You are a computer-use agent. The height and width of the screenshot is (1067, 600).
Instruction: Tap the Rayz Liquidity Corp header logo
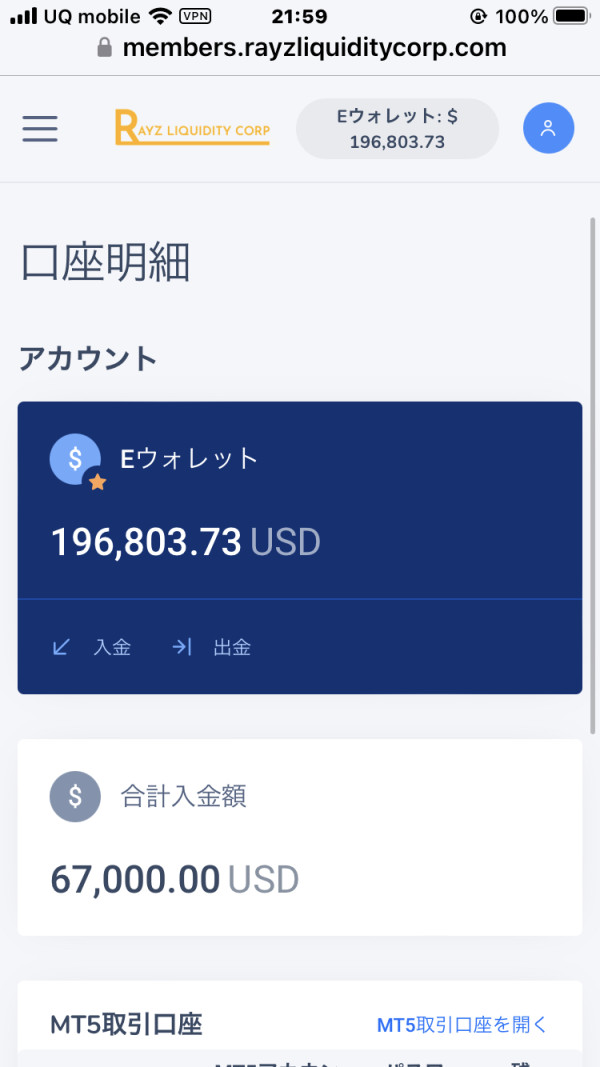(x=193, y=128)
